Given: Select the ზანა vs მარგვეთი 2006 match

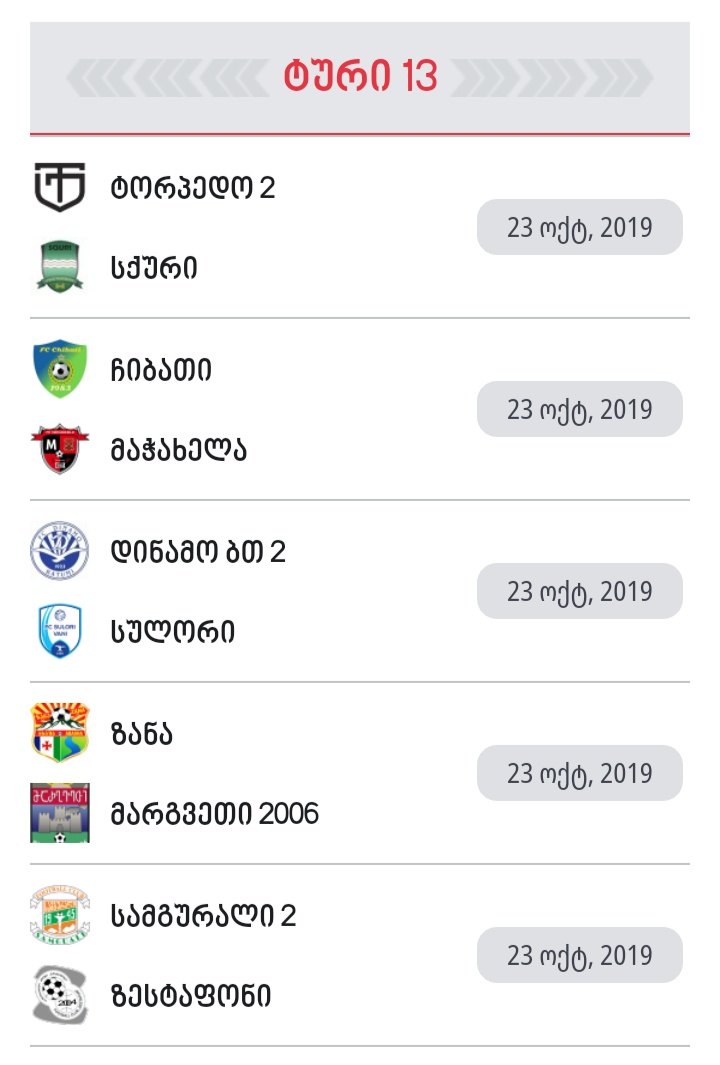Looking at the screenshot, I should tap(360, 773).
